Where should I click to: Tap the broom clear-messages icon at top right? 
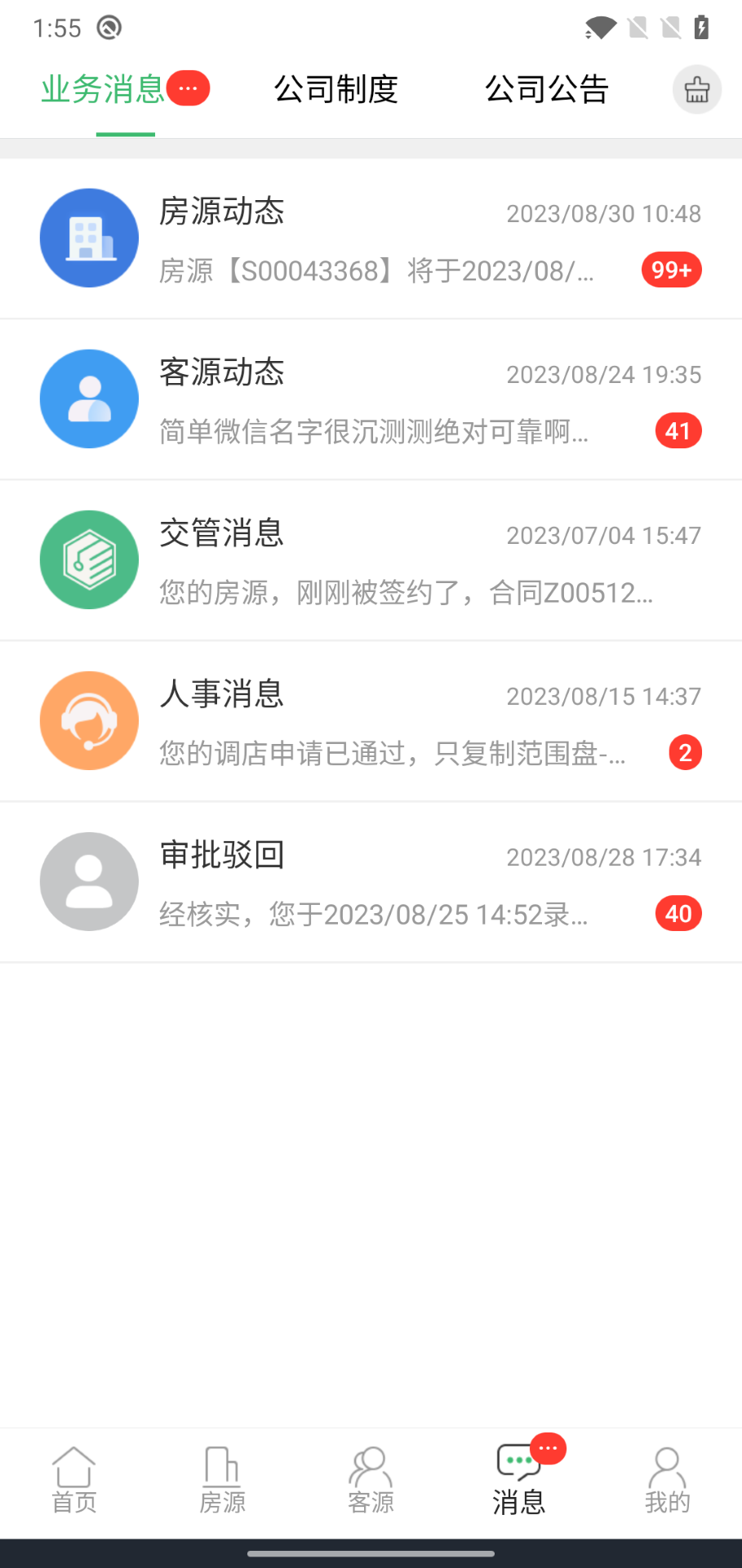pyautogui.click(x=696, y=90)
